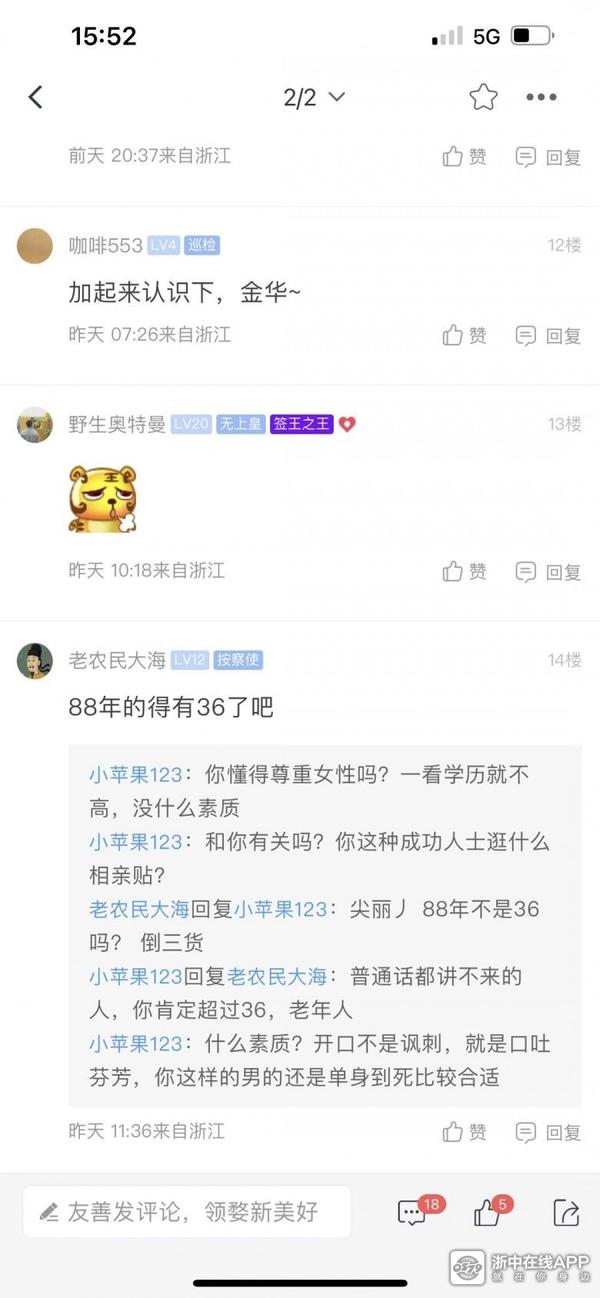
Task: Favorite this thread with the star icon
Action: [483, 97]
